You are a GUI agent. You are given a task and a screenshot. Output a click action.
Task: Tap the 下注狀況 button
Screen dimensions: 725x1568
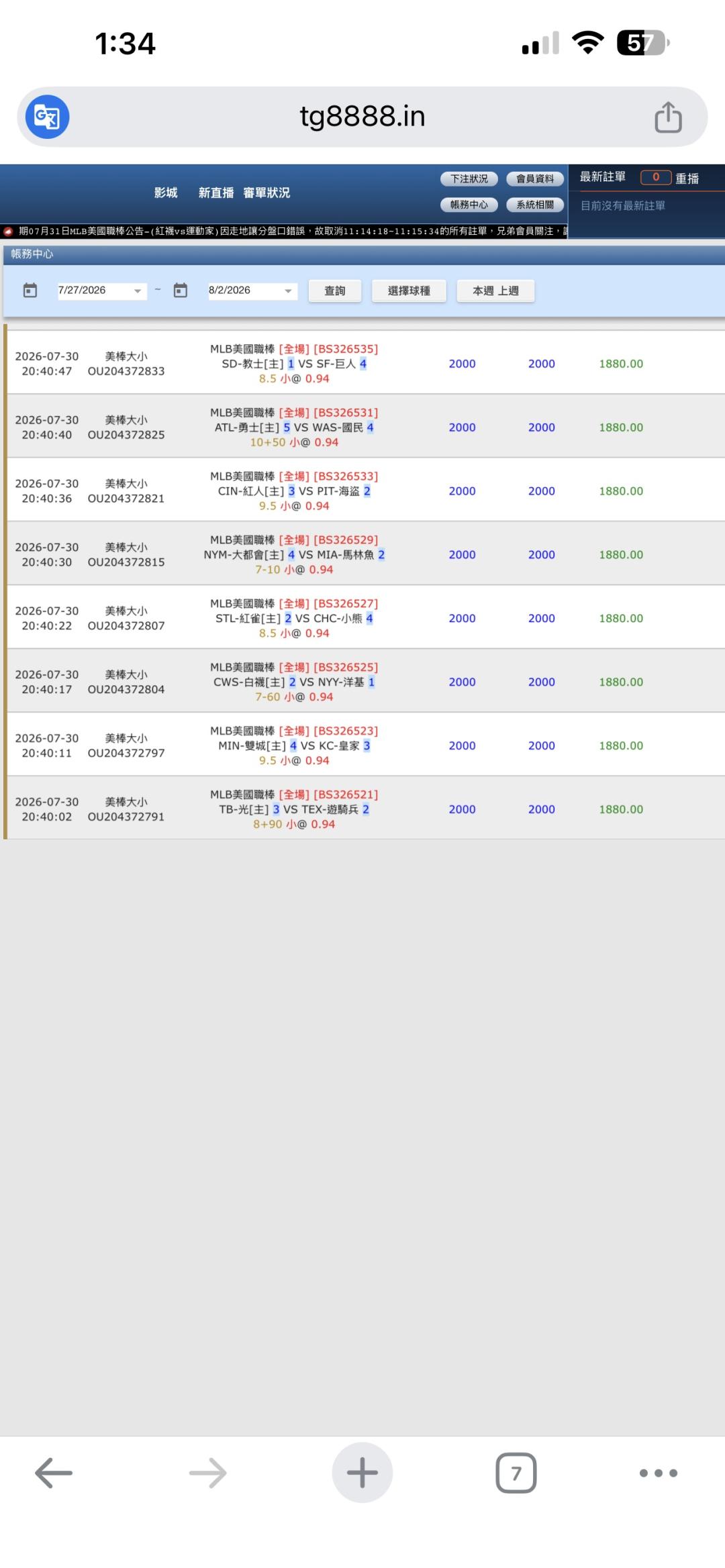click(469, 178)
